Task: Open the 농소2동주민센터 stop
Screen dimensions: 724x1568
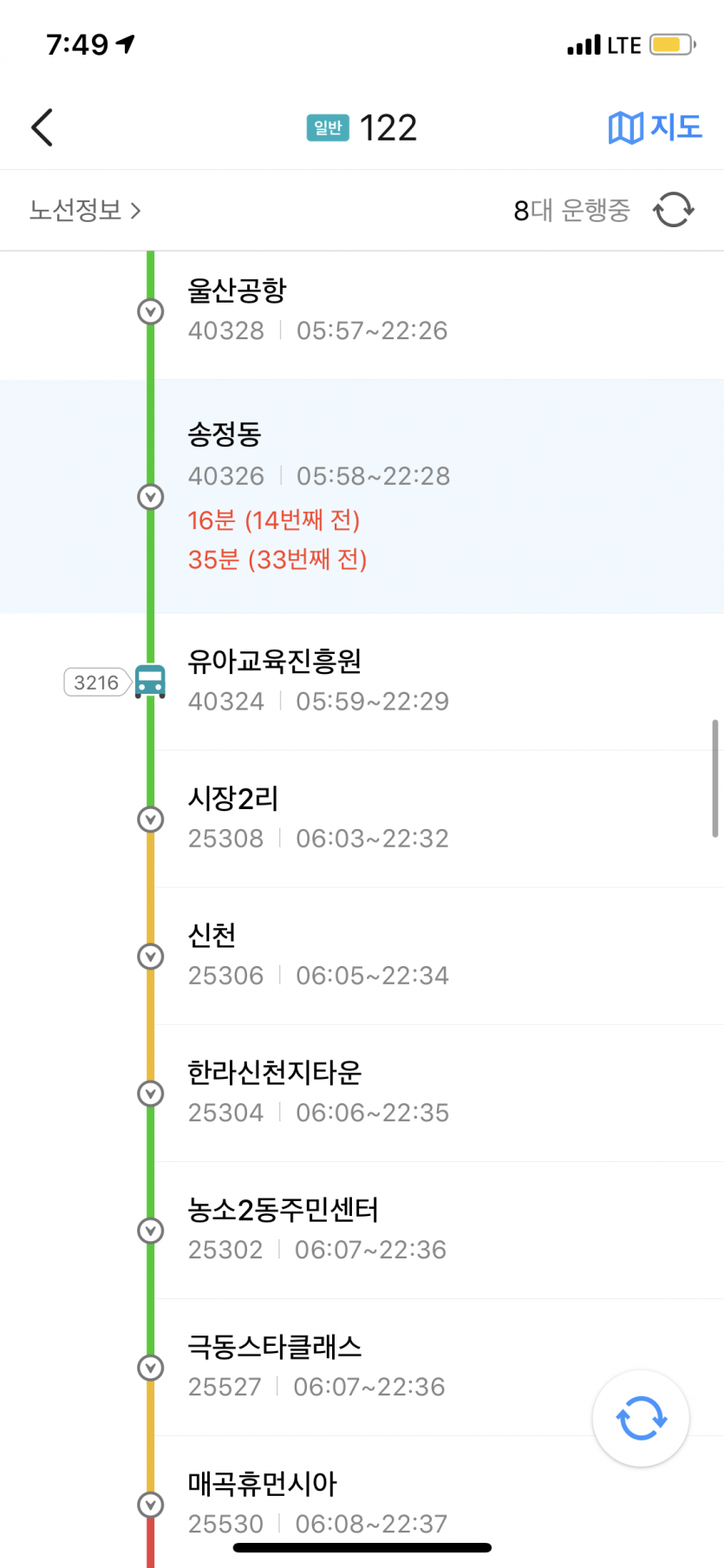Action: point(362,1230)
